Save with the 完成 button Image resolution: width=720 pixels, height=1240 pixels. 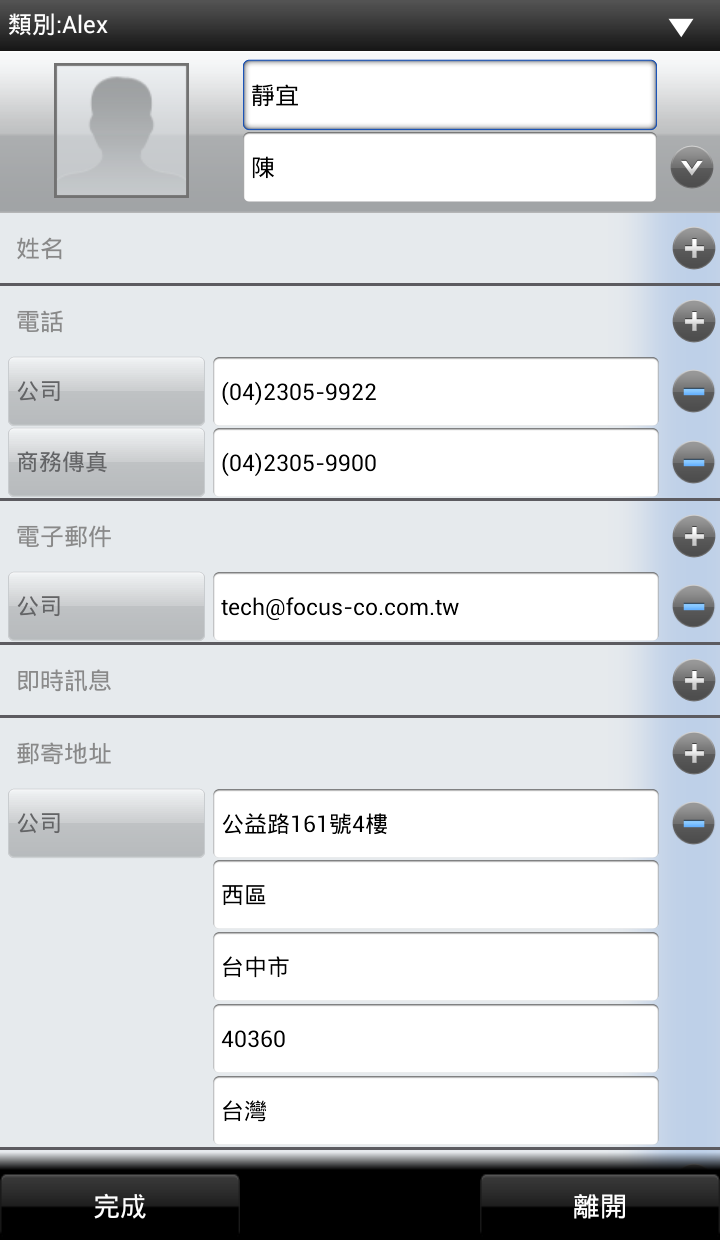[x=120, y=1206]
